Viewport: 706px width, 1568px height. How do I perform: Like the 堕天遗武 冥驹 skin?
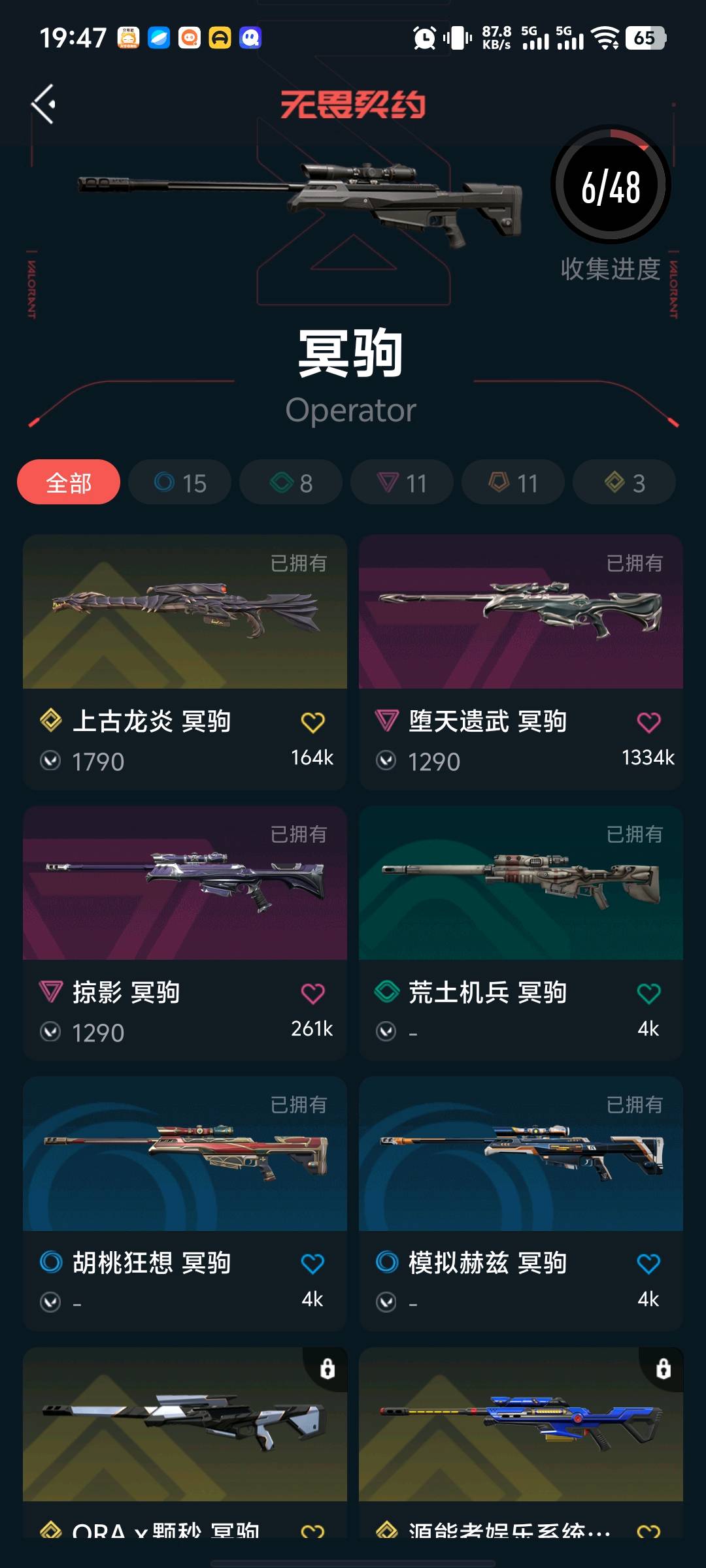pos(648,723)
